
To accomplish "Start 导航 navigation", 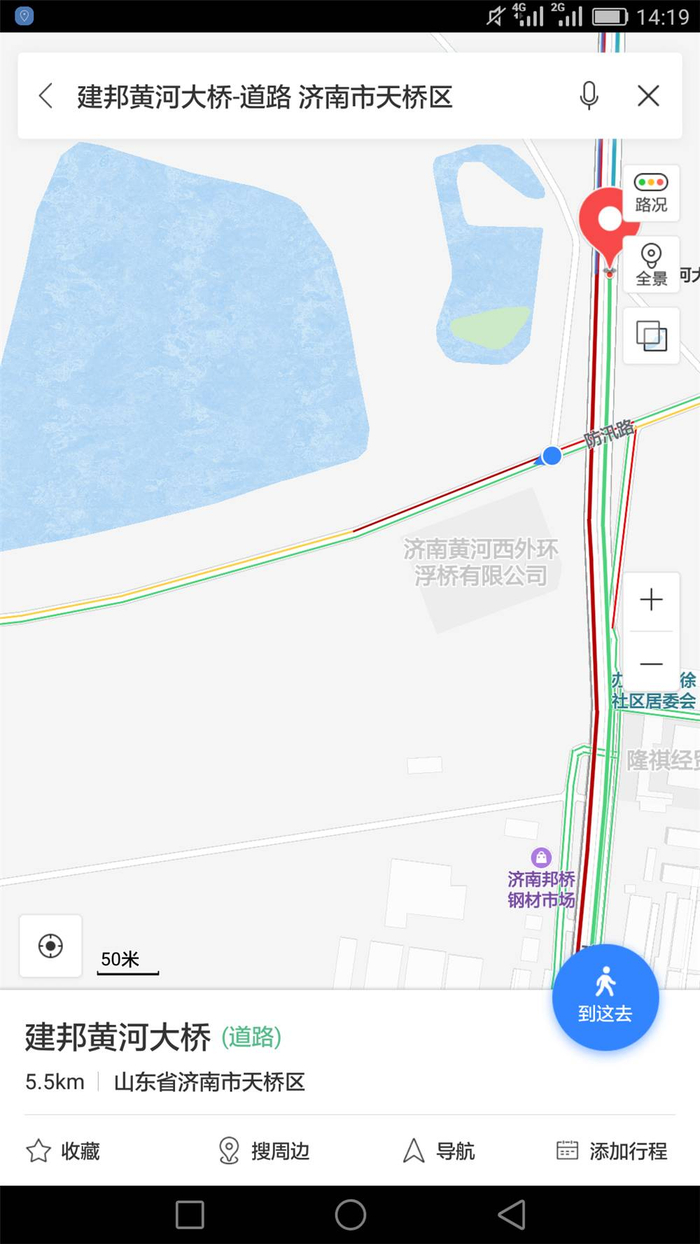I will coord(438,1151).
